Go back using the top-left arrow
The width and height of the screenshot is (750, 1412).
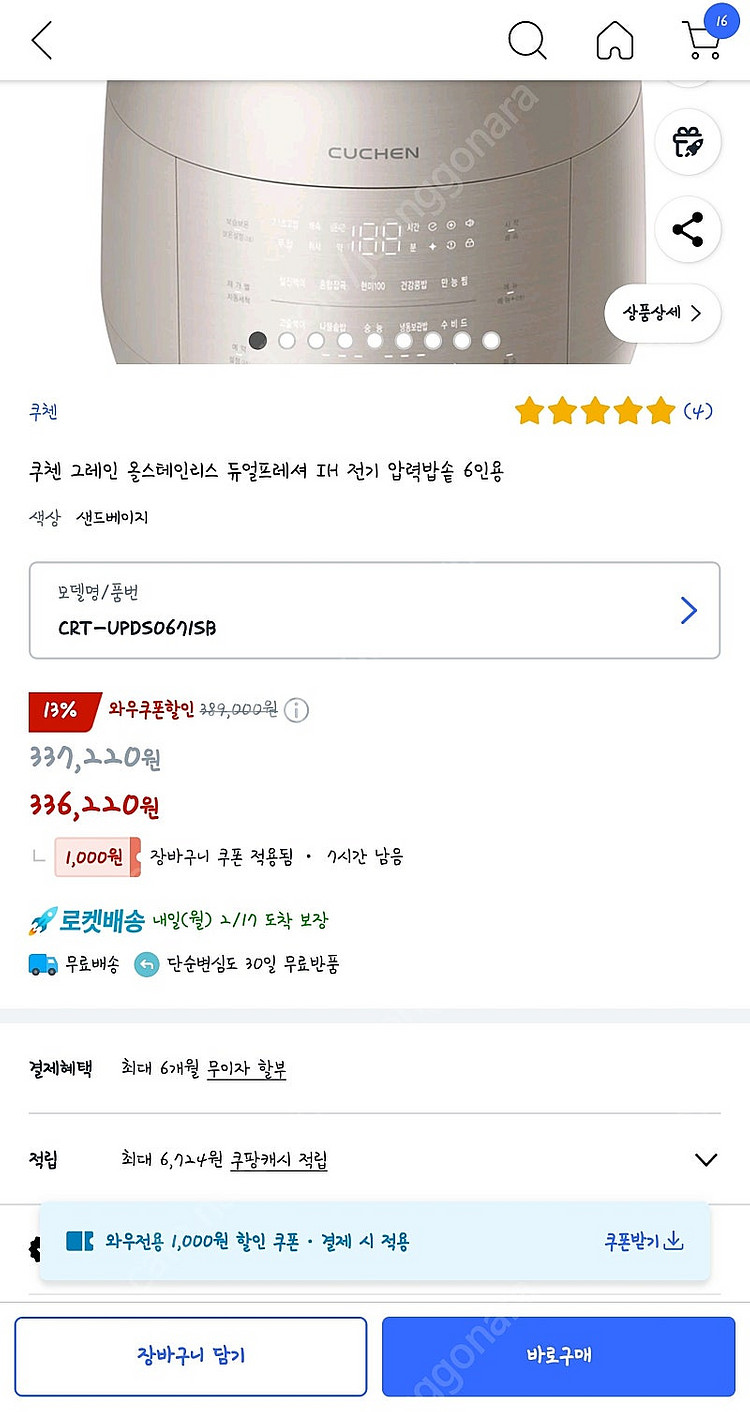pyautogui.click(x=41, y=41)
